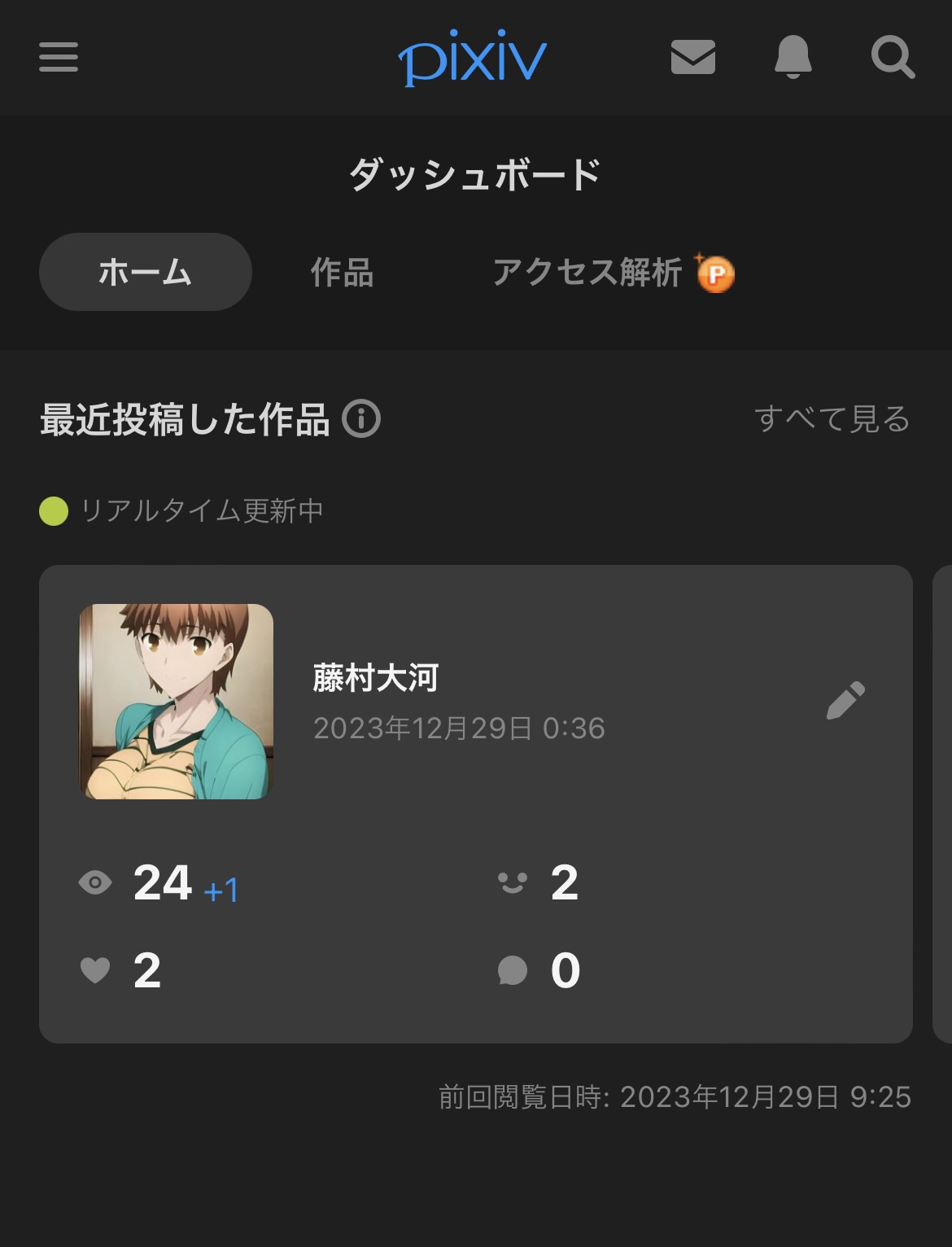
Task: Select the ホーム tab
Action: coord(146,272)
